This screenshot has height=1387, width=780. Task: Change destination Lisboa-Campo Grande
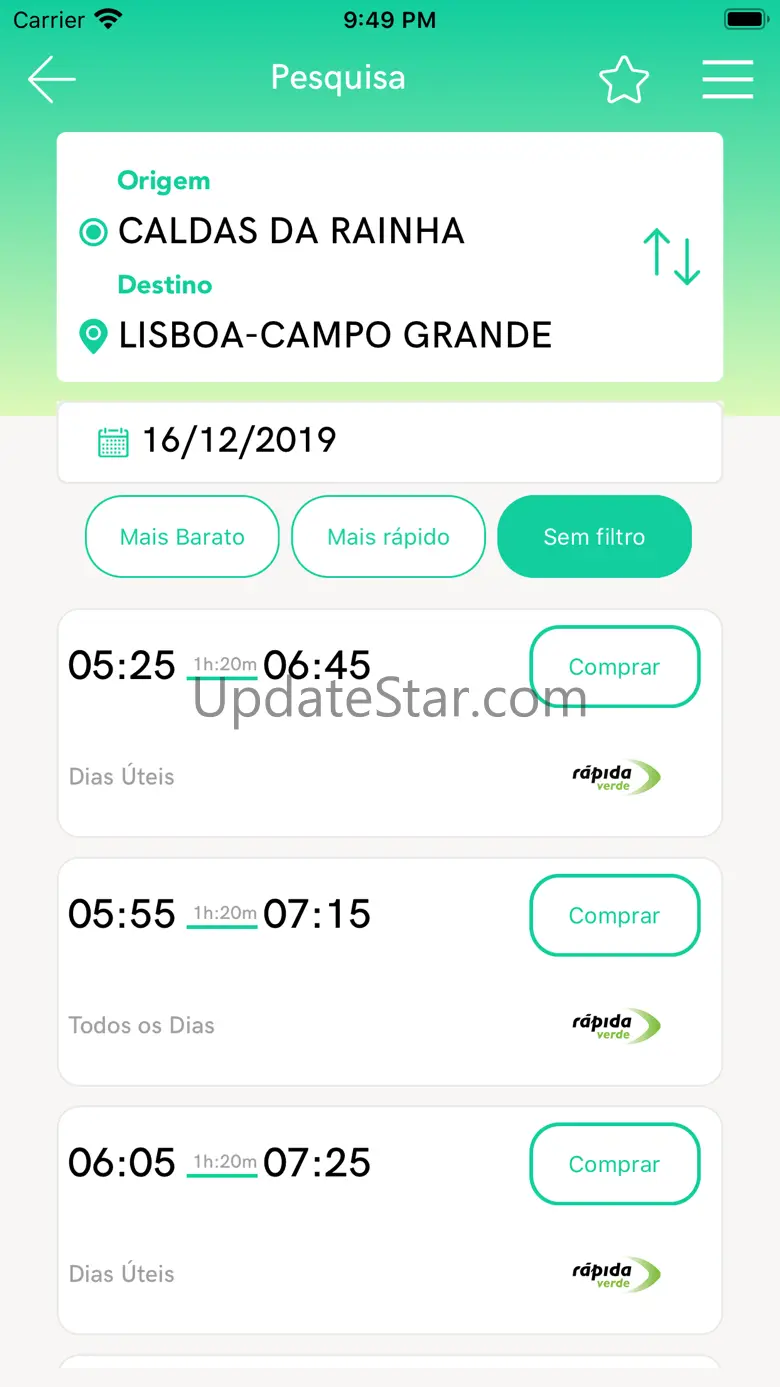[x=335, y=335]
